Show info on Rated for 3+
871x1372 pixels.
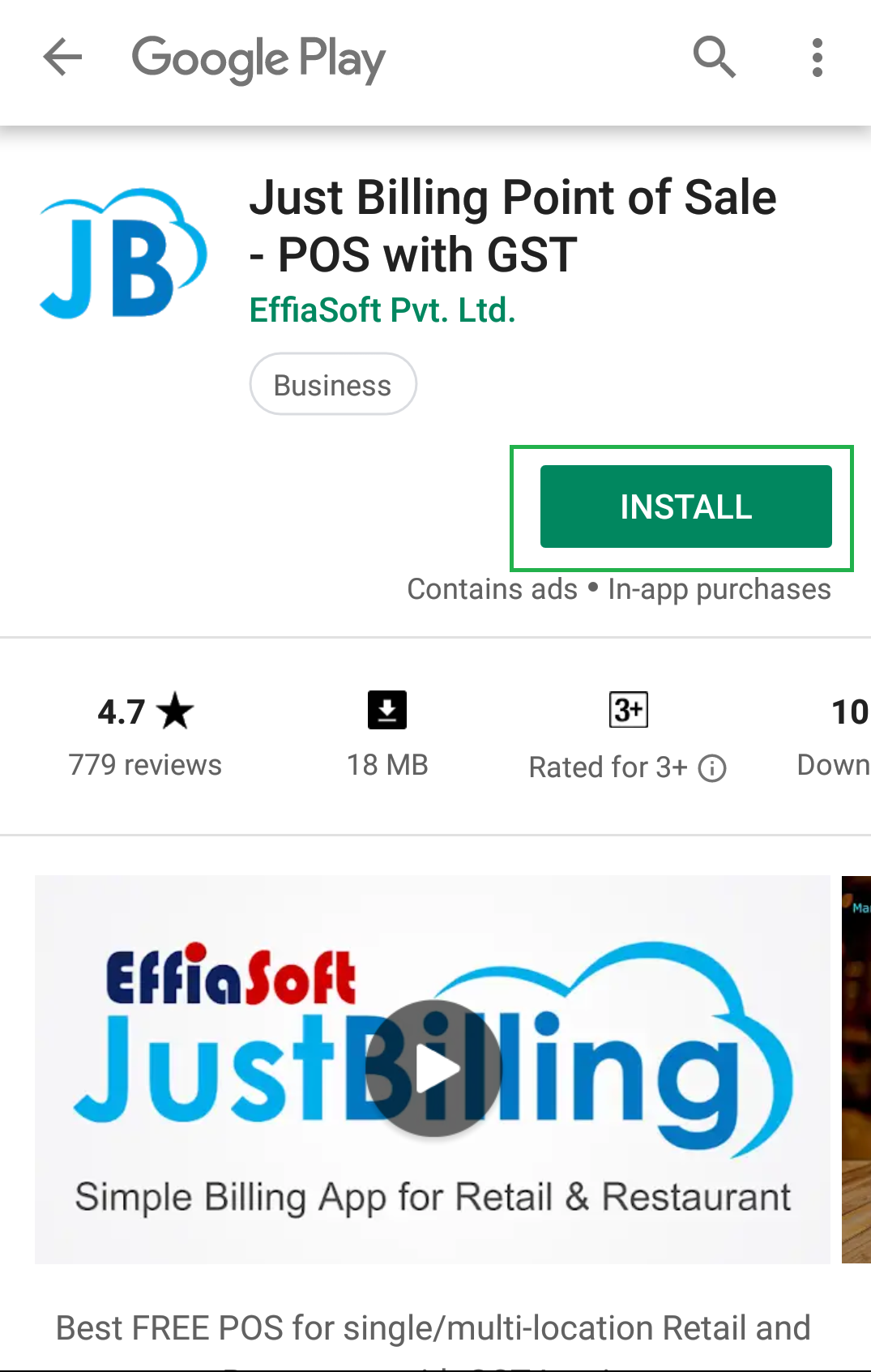[x=712, y=767]
